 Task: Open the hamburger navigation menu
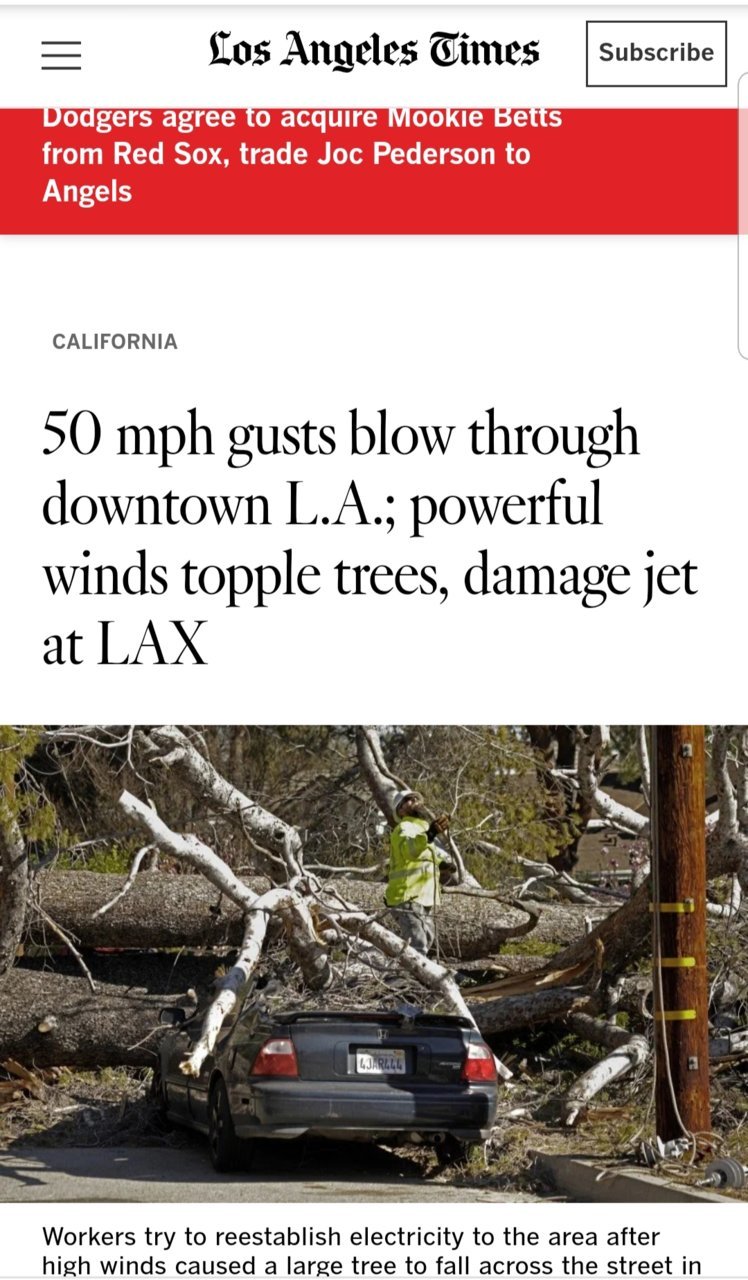pos(61,54)
